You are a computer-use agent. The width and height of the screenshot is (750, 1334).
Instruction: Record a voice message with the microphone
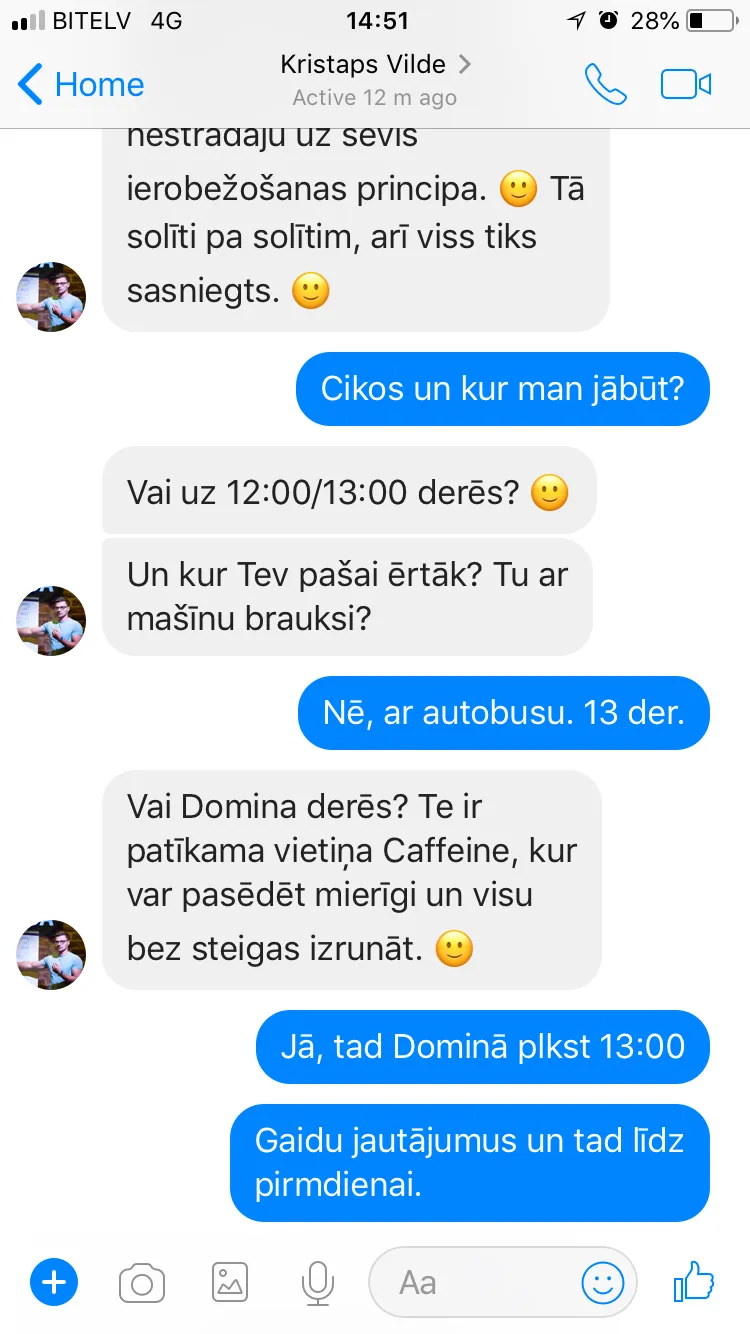click(x=318, y=1283)
